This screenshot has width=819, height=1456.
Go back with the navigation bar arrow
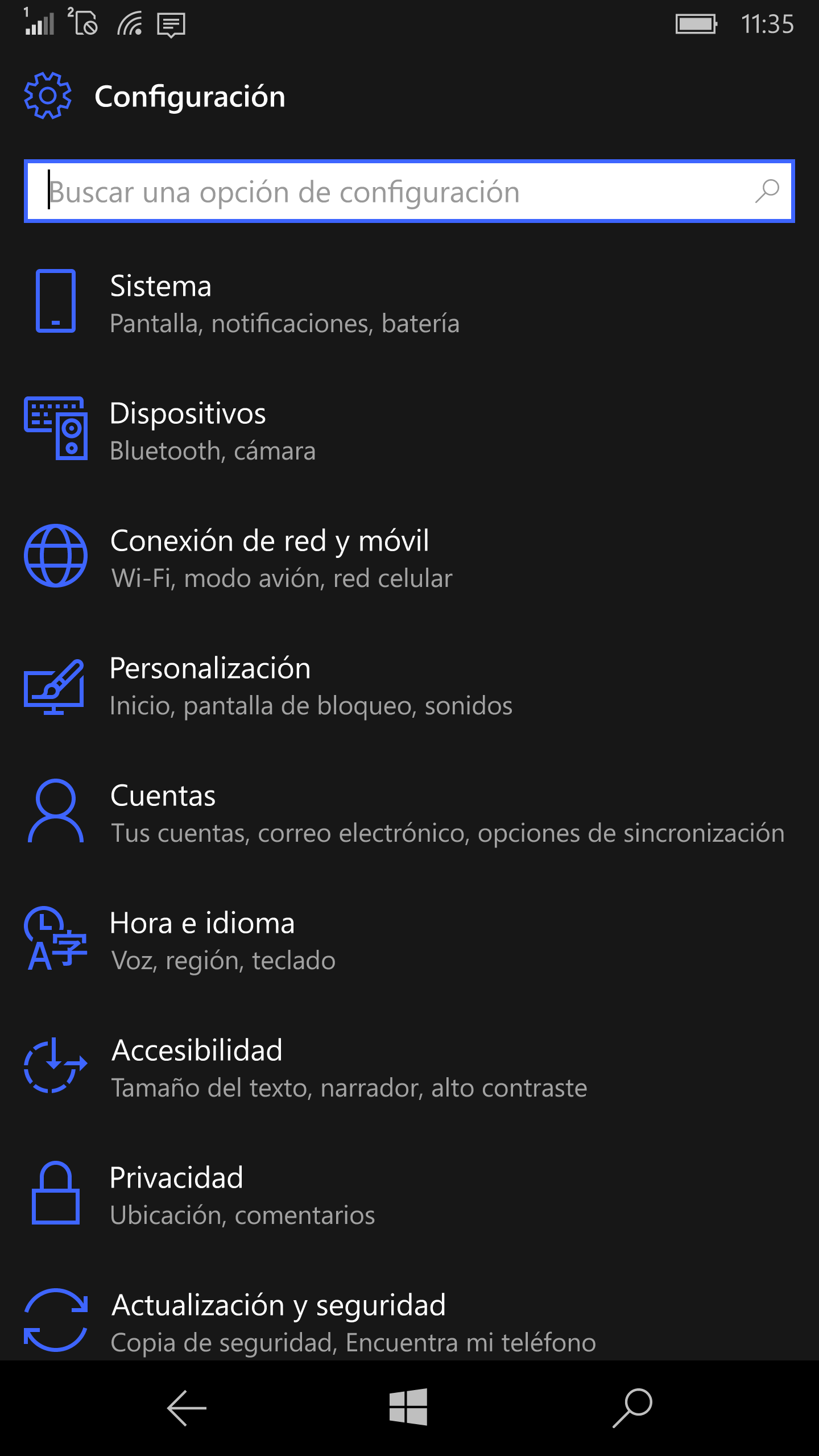click(x=187, y=1408)
